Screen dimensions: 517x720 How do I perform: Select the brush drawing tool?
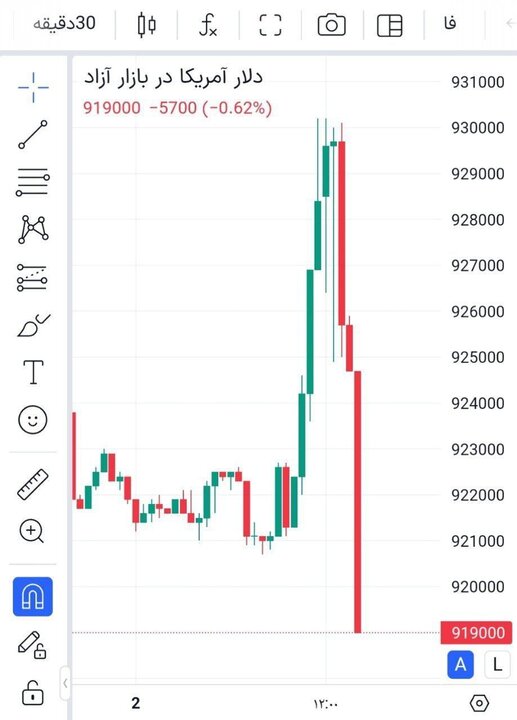coord(34,325)
